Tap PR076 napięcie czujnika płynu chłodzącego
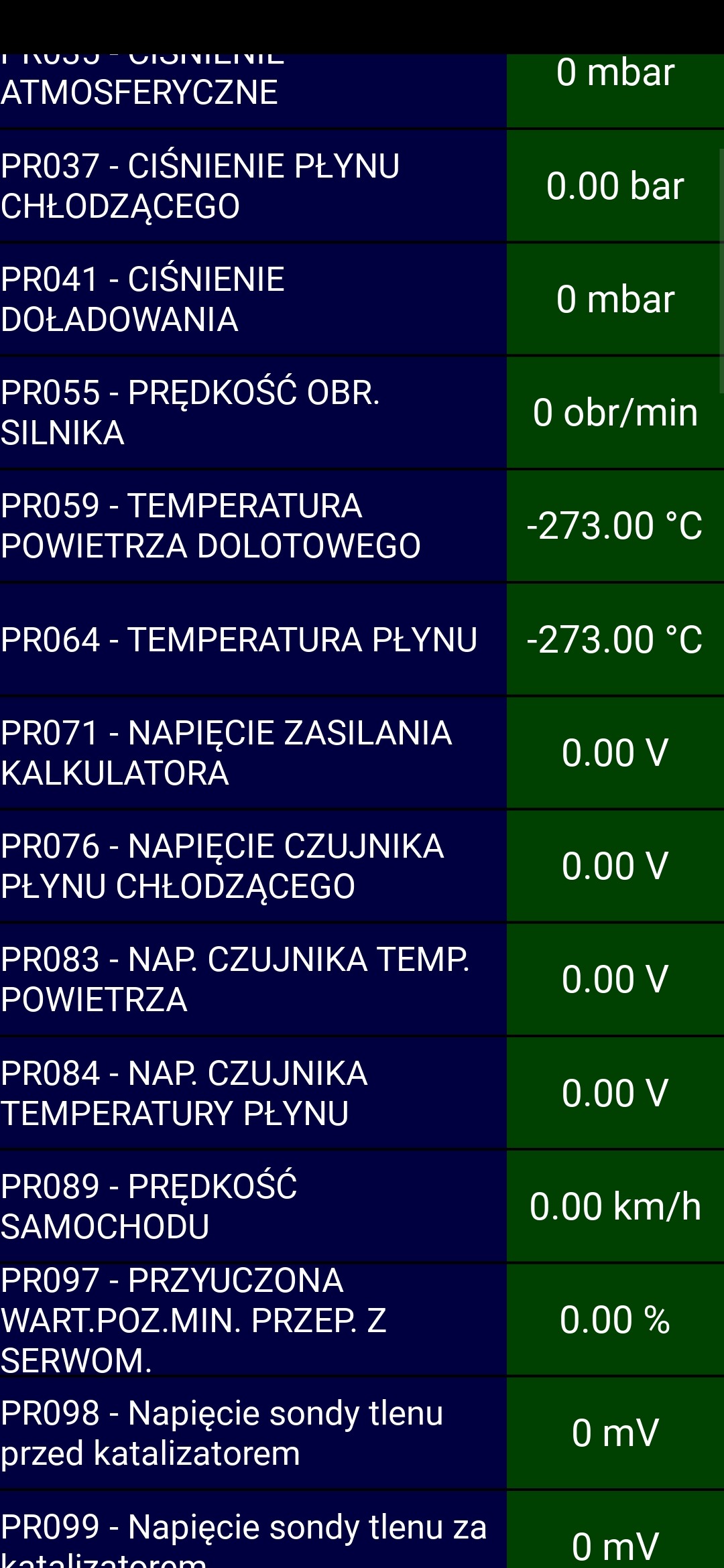This screenshot has height=1568, width=724. pos(362,866)
